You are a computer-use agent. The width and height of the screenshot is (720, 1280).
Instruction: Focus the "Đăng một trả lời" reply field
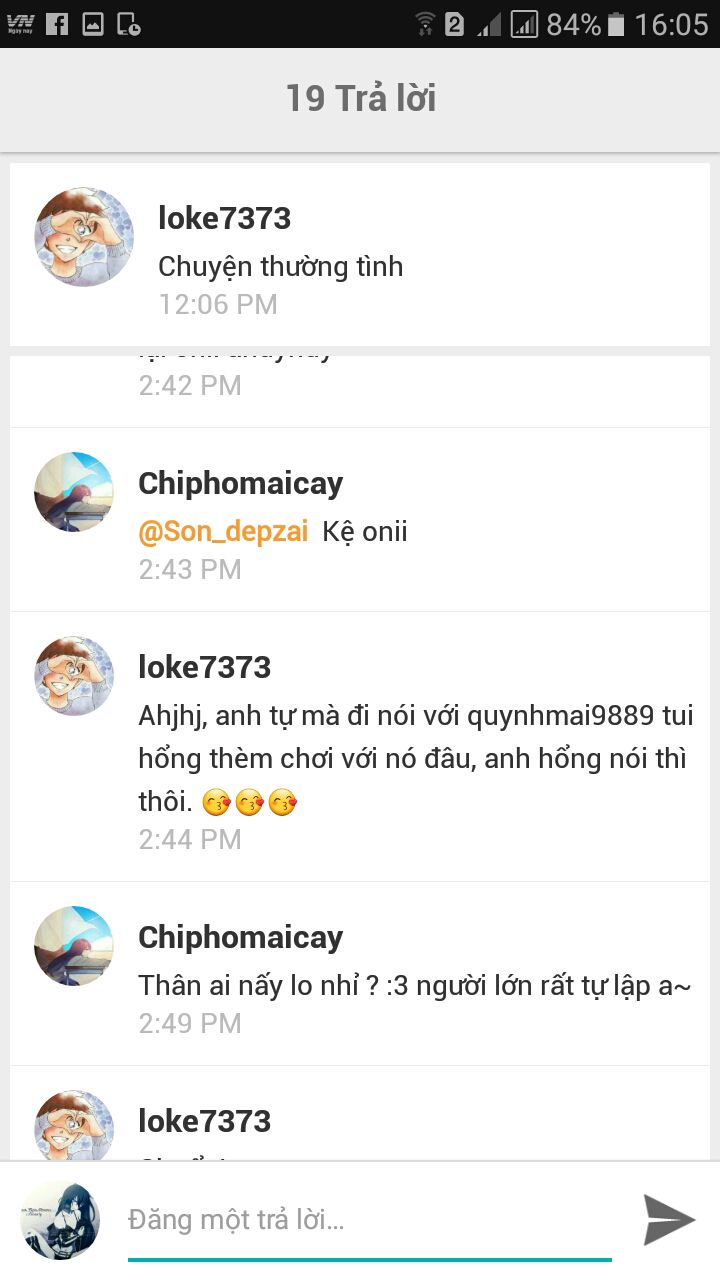(370, 1220)
